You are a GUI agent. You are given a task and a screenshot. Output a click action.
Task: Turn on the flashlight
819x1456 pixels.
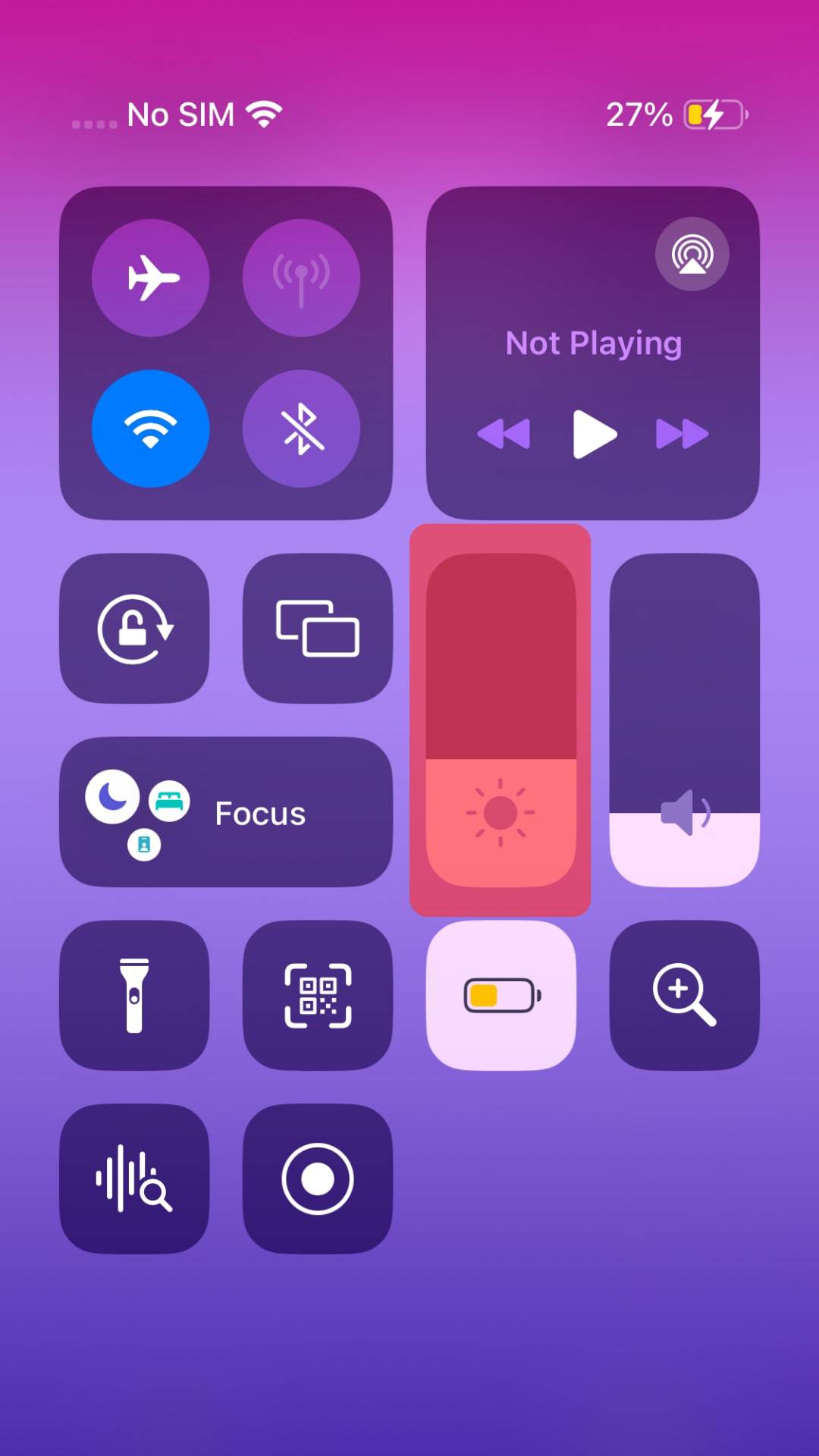[134, 994]
